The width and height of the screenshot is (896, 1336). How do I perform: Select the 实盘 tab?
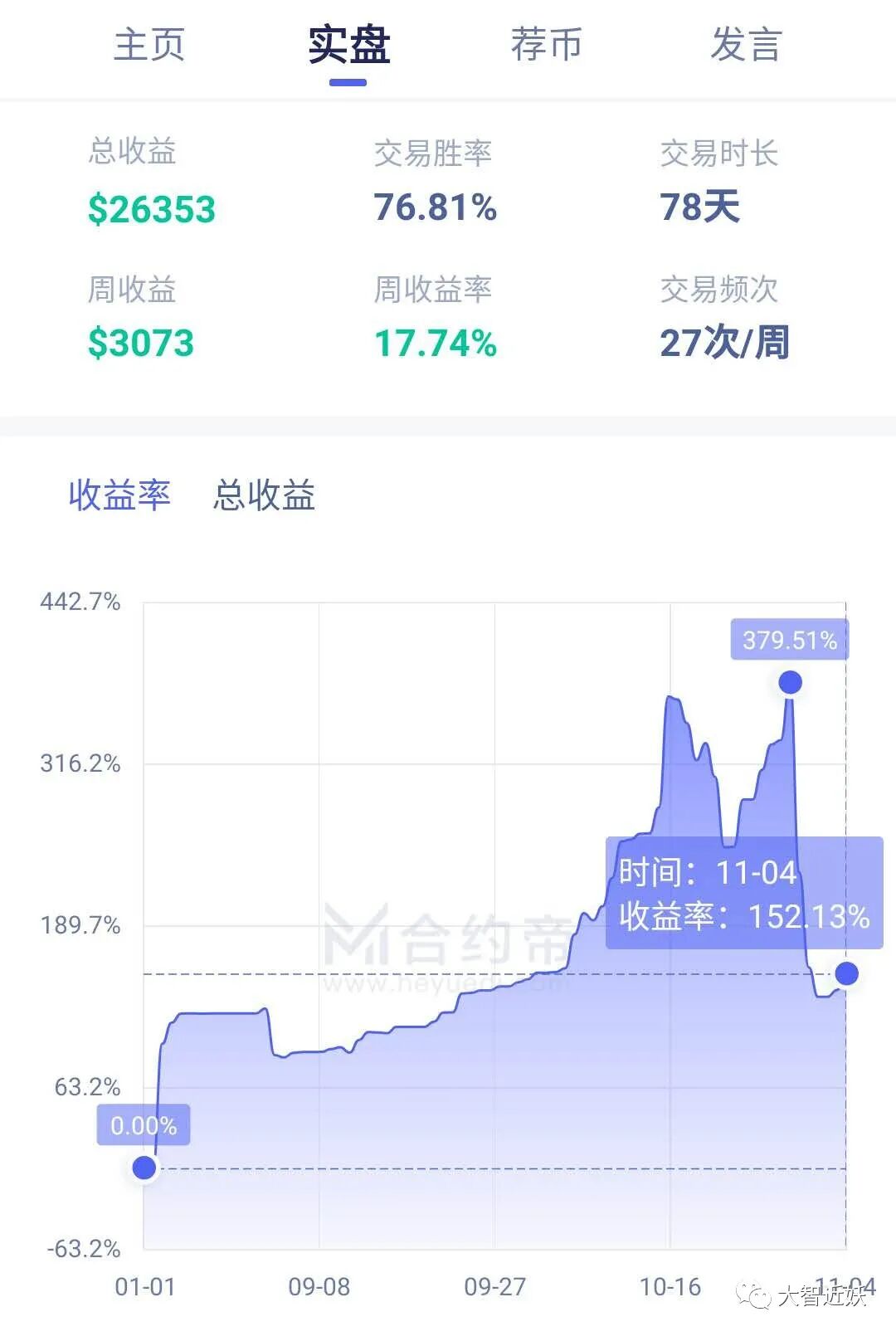(x=349, y=45)
